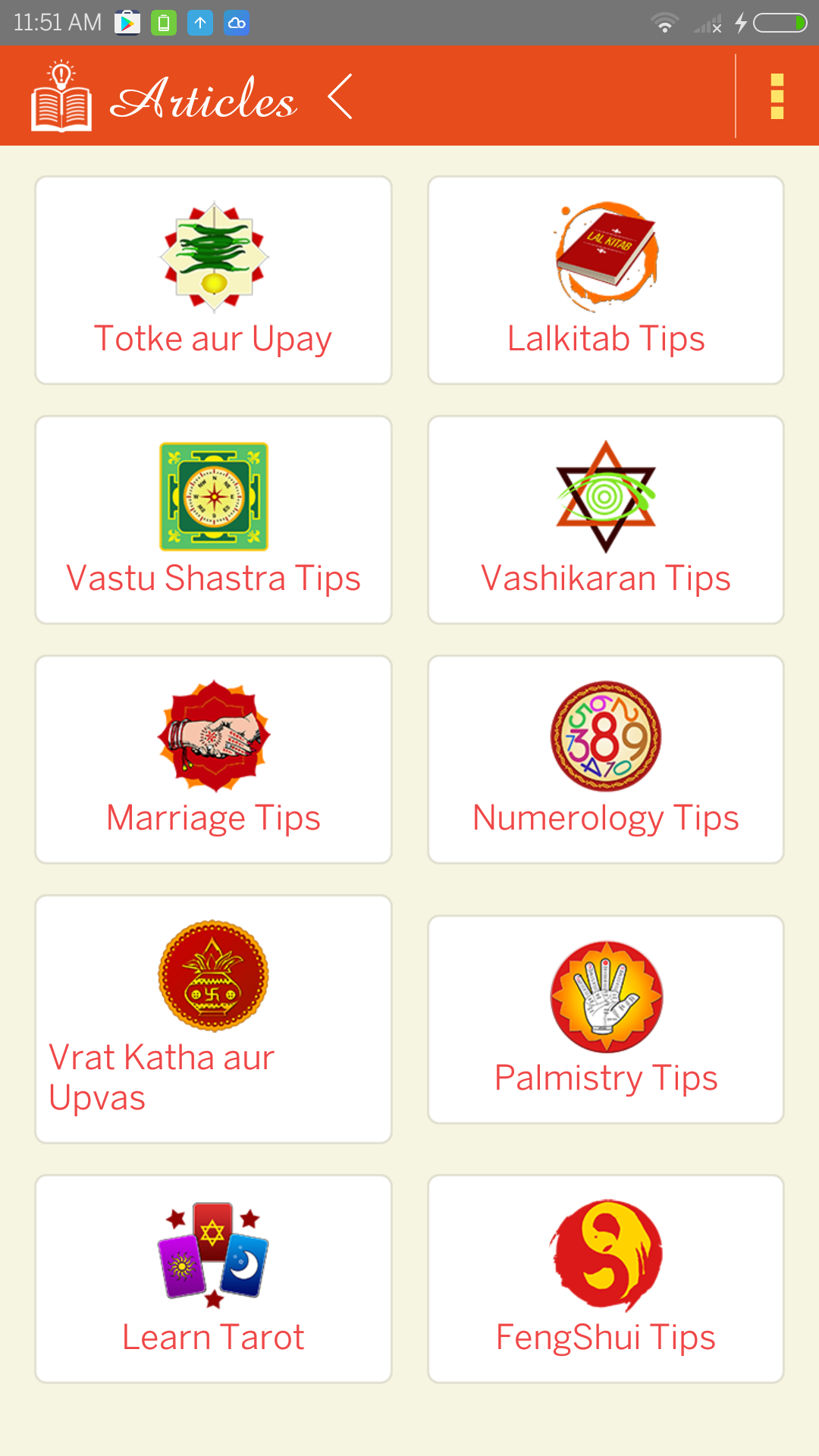Open FengShui Tips card
The width and height of the screenshot is (819, 1456).
[x=605, y=1279]
